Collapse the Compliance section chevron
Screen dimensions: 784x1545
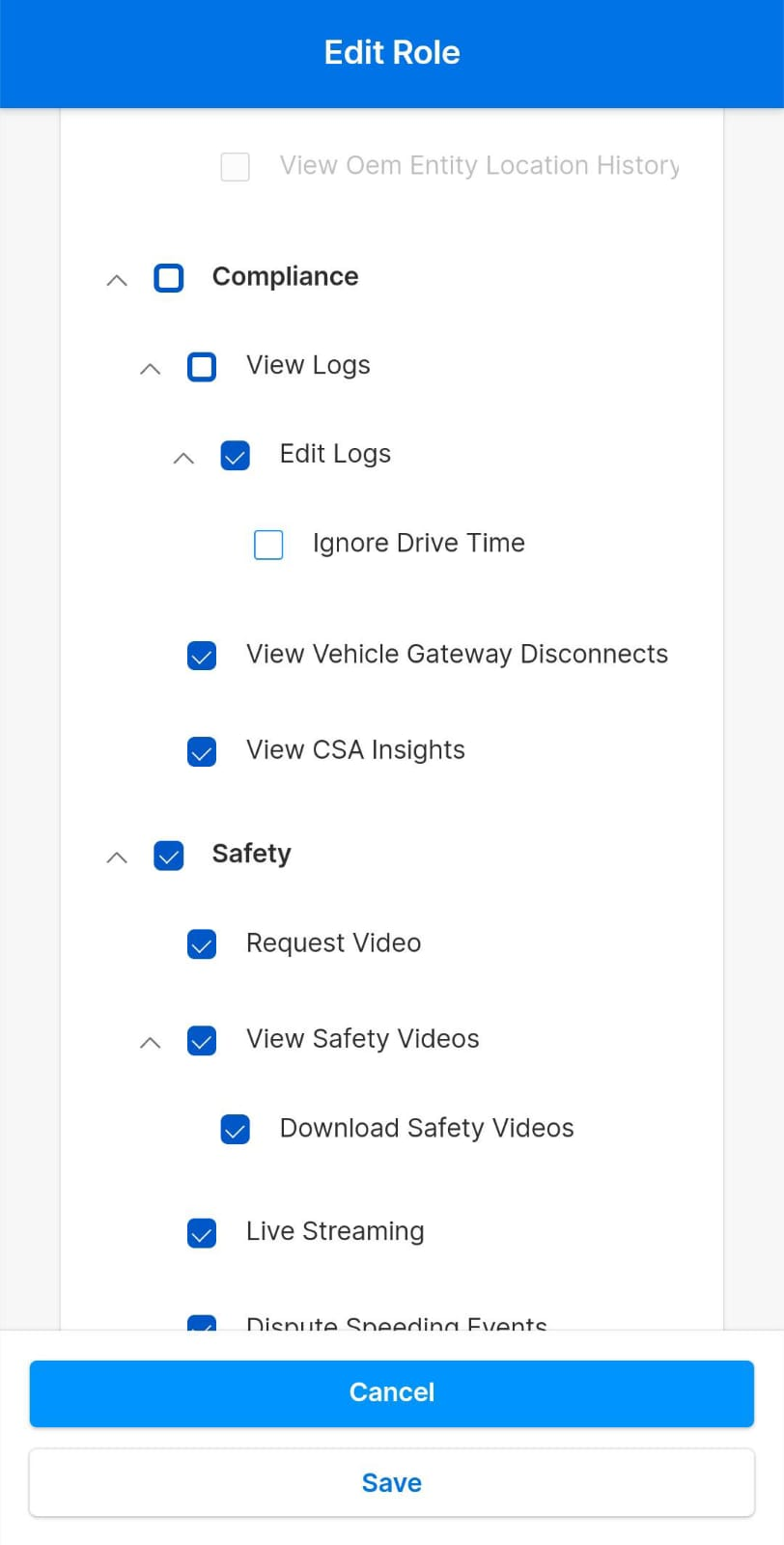[x=117, y=280]
